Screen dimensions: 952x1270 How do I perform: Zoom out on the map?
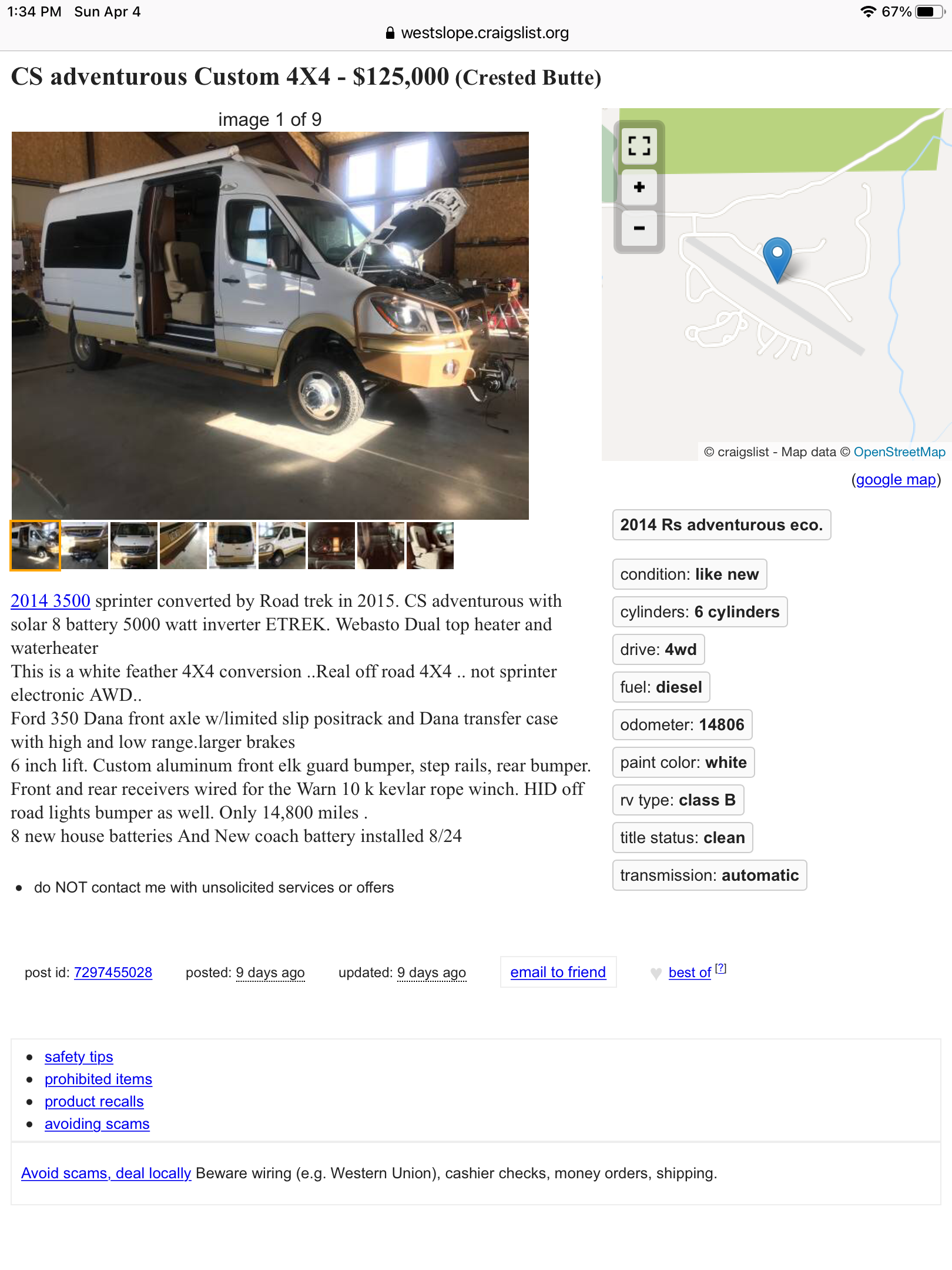(x=639, y=228)
